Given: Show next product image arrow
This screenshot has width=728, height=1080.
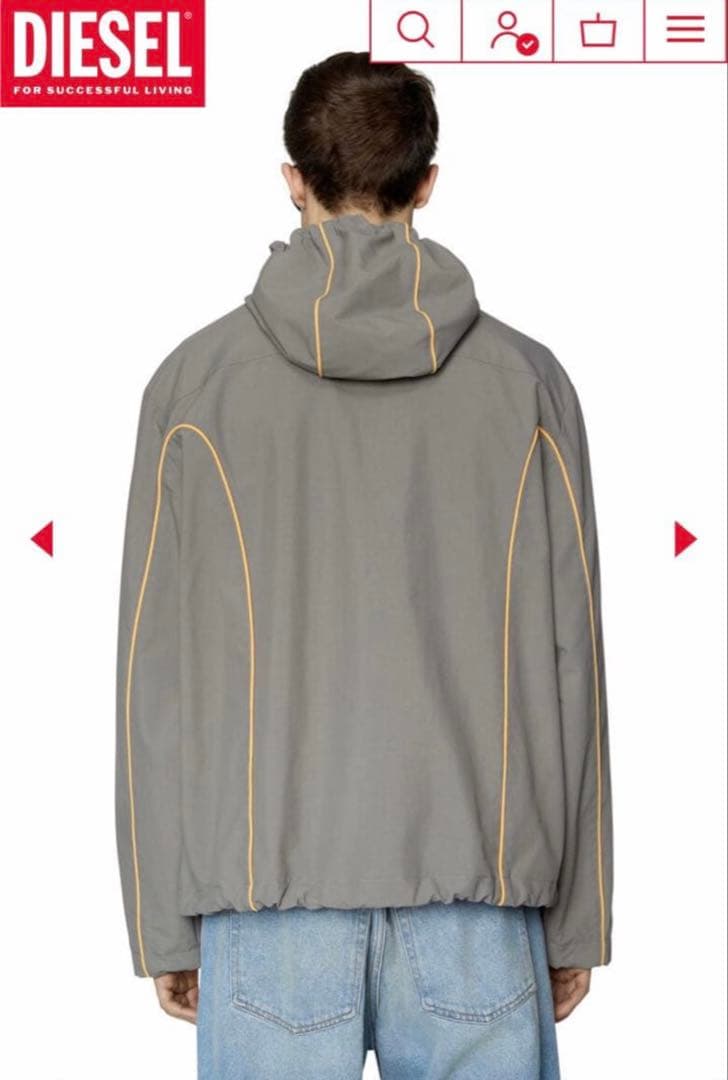Looking at the screenshot, I should (x=685, y=539).
